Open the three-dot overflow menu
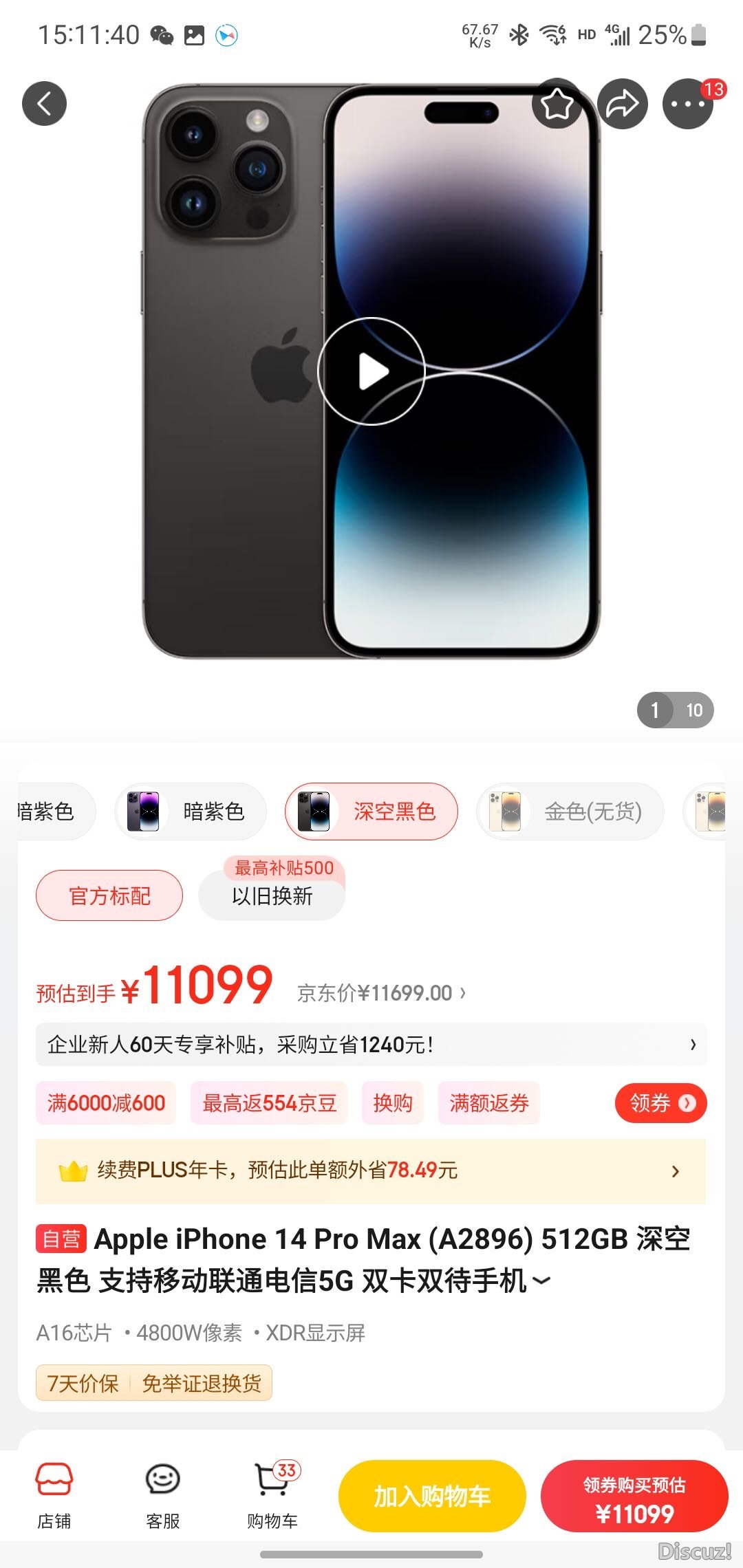The height and width of the screenshot is (1568, 743). [687, 104]
